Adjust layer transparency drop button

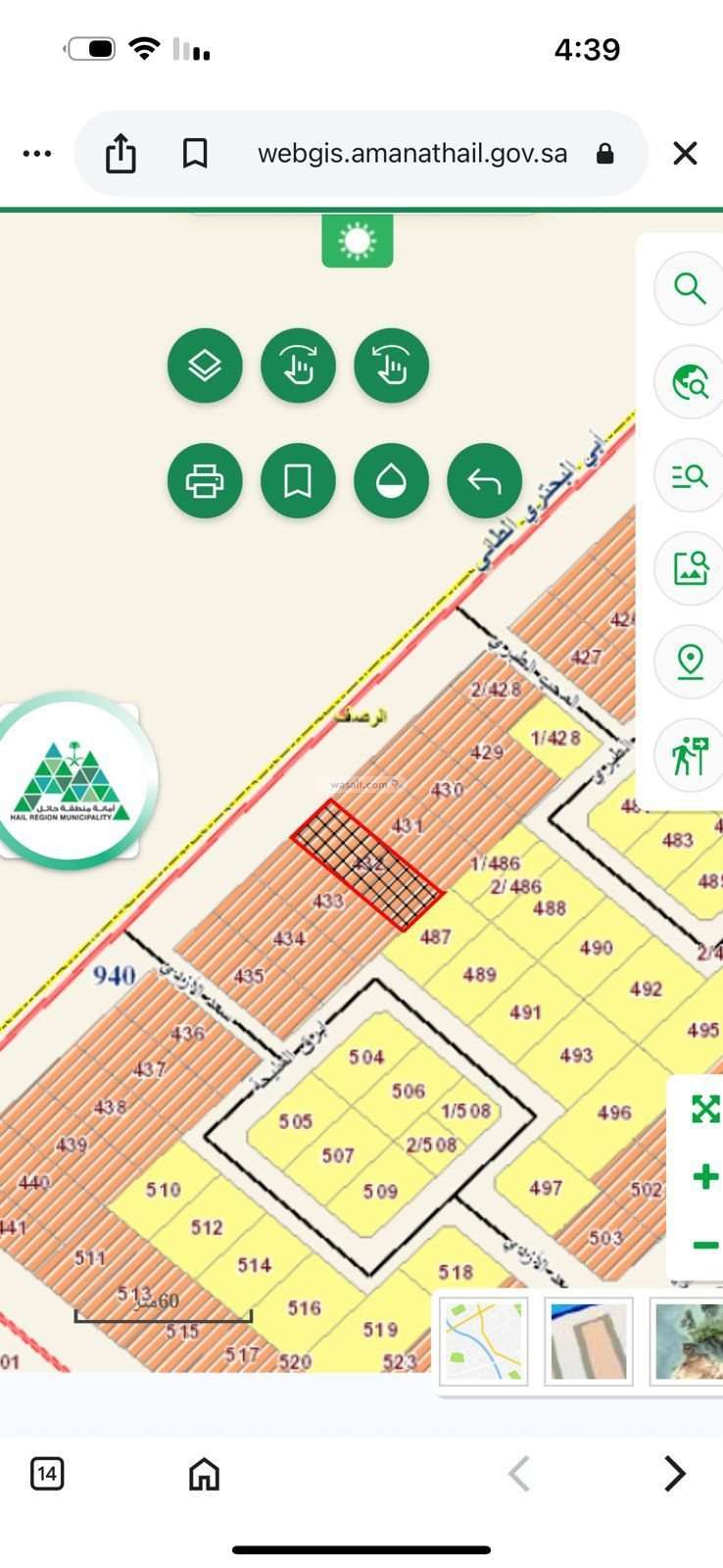coord(391,480)
